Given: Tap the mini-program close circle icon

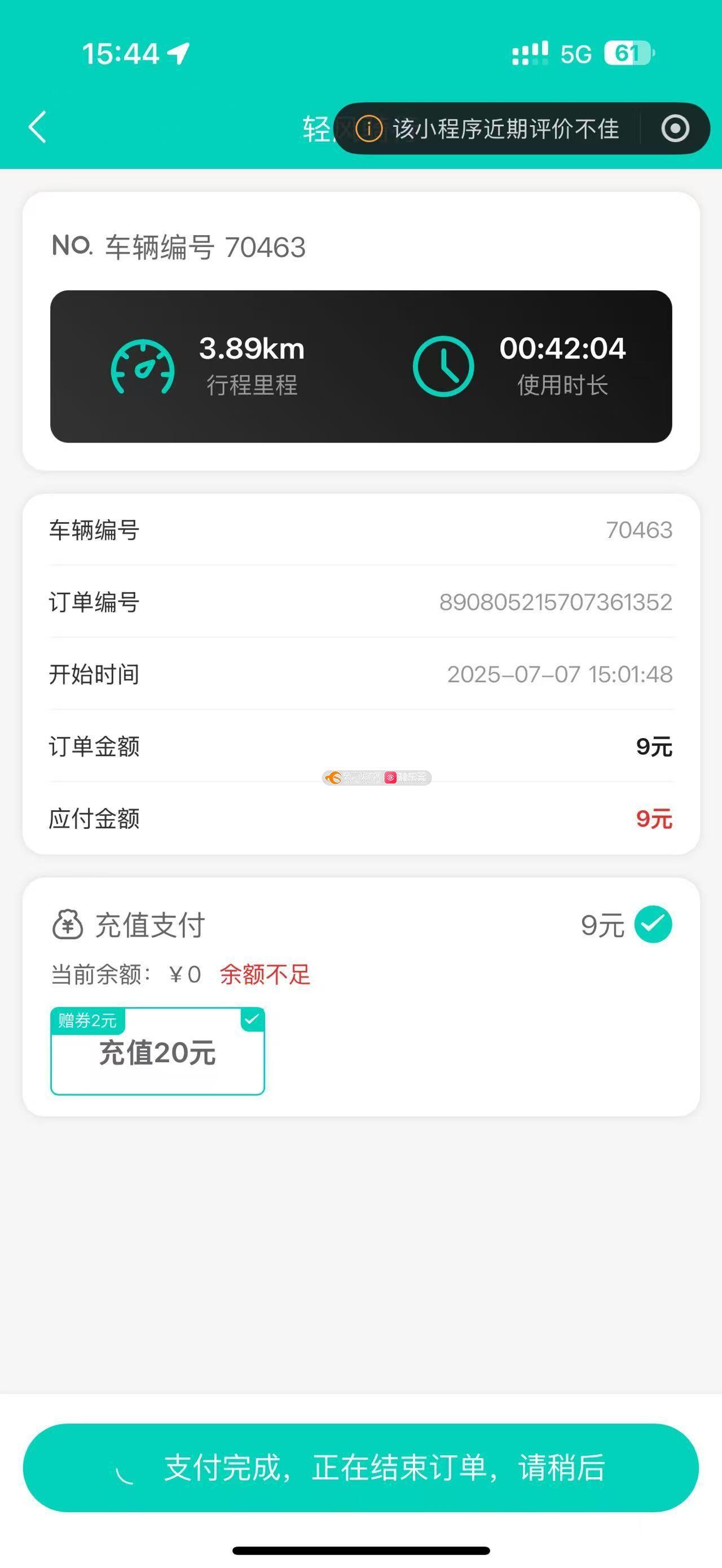Looking at the screenshot, I should 675,129.
